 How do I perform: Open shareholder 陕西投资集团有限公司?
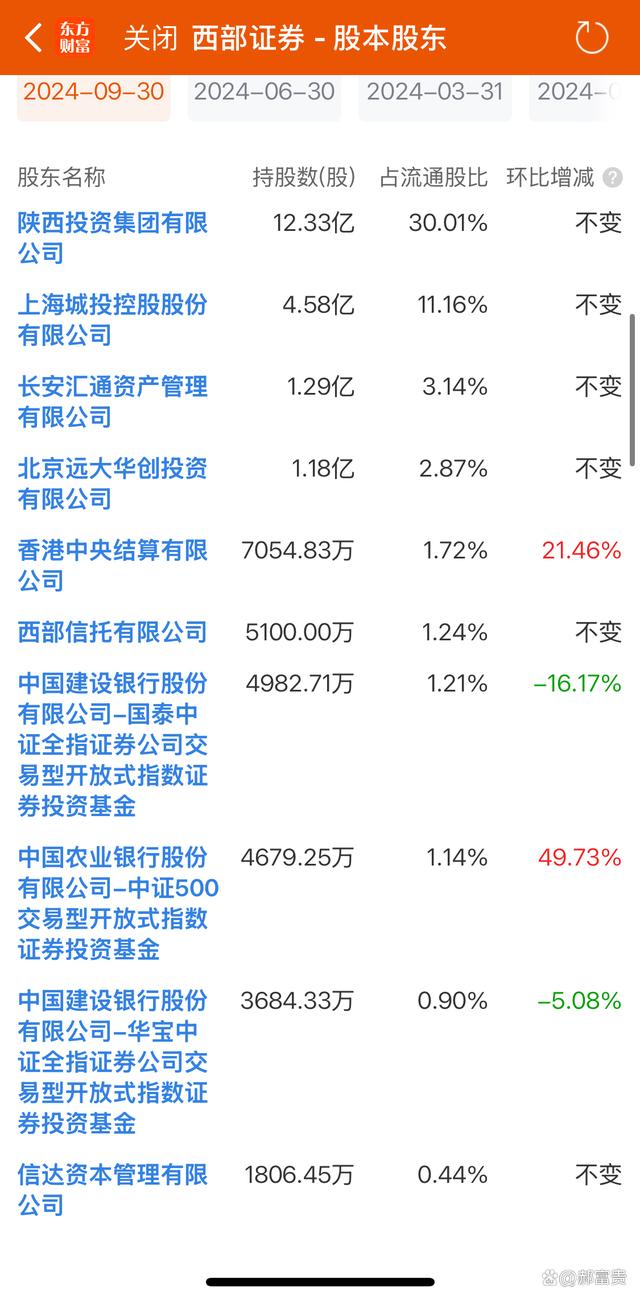pos(113,237)
